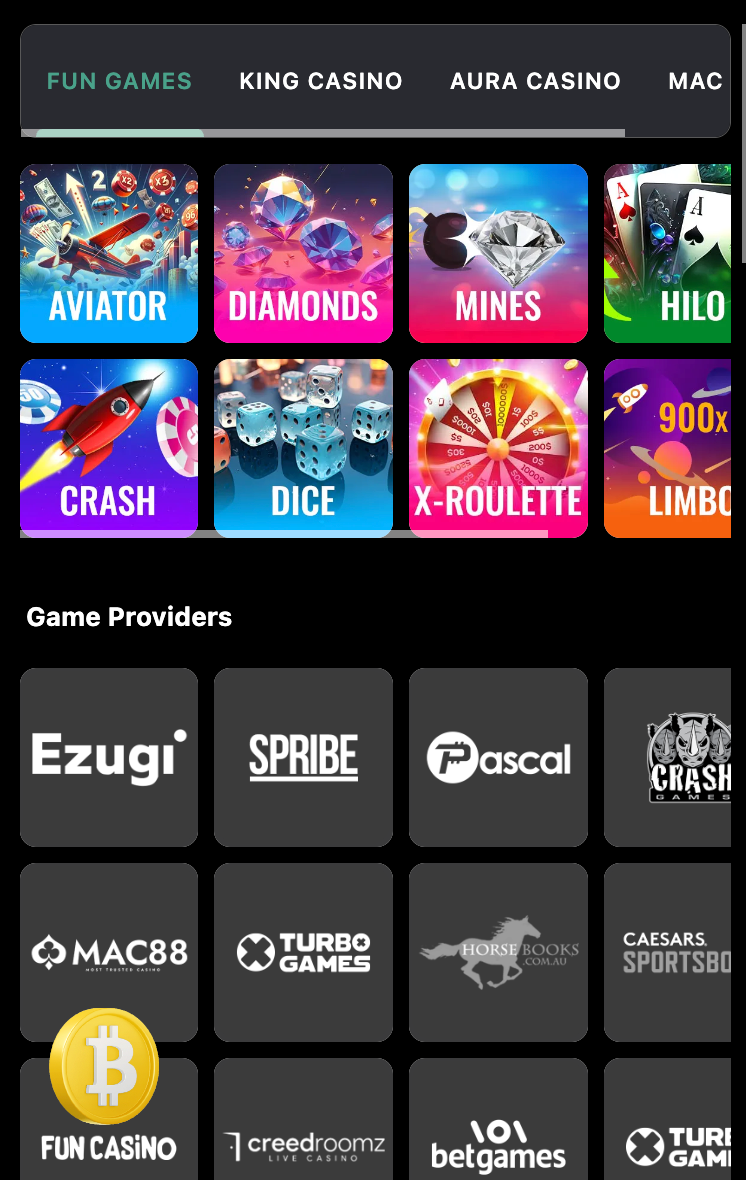Image resolution: width=746 pixels, height=1180 pixels.
Task: Play the Mines game
Action: pyautogui.click(x=498, y=254)
